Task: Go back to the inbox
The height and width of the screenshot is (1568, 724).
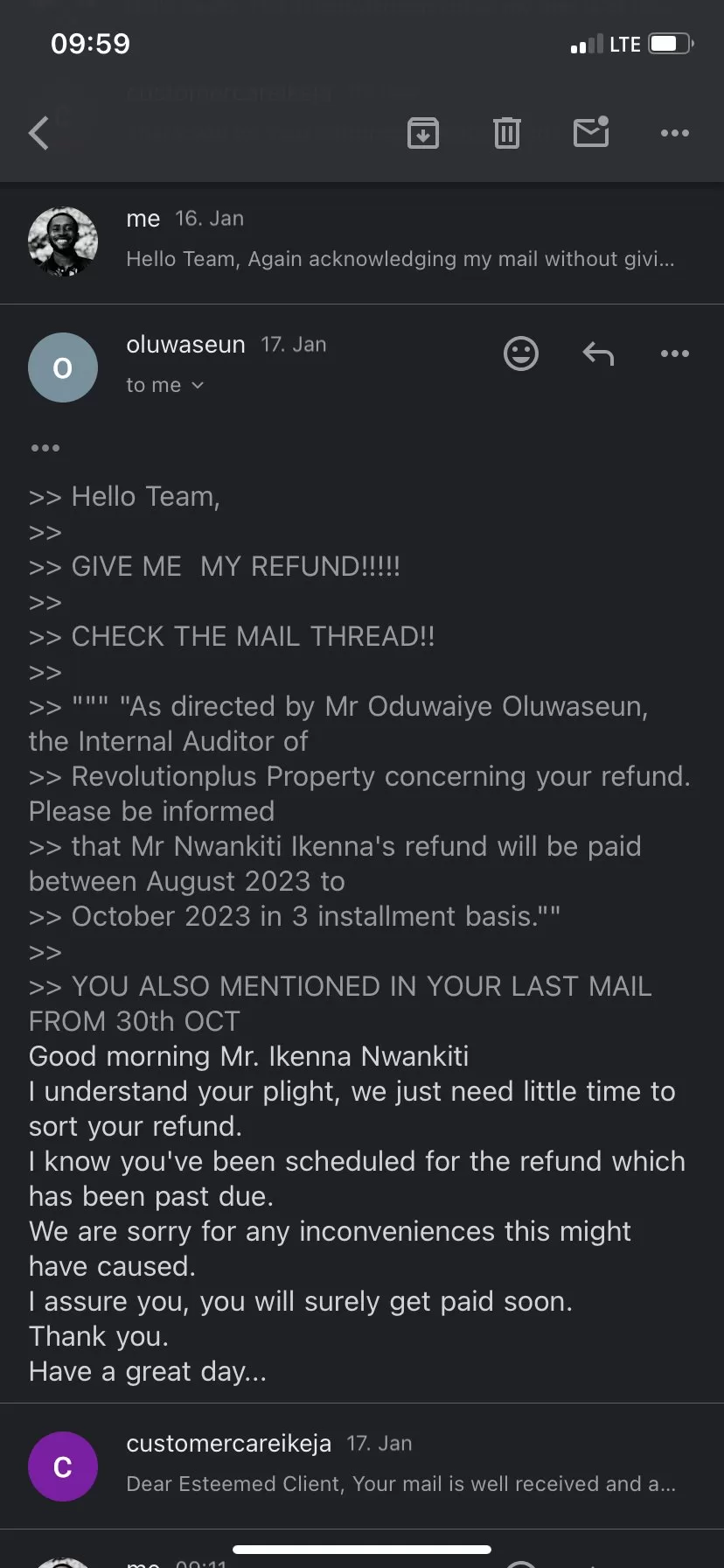Action: [39, 133]
